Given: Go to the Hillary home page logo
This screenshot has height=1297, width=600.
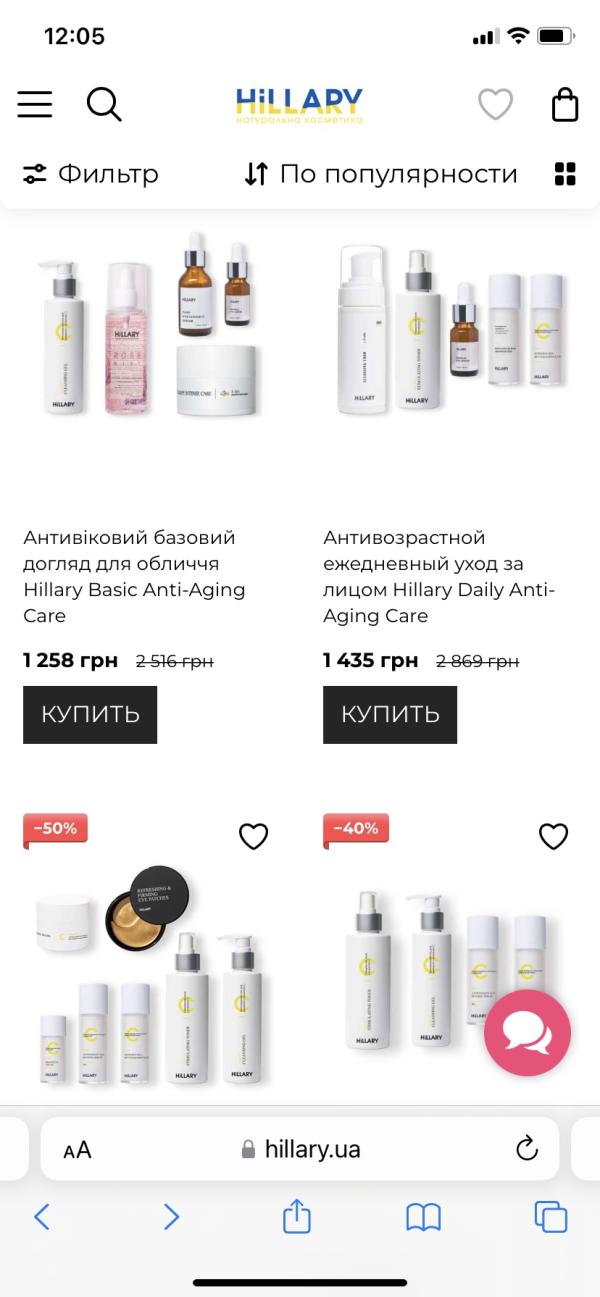Looking at the screenshot, I should pyautogui.click(x=299, y=105).
